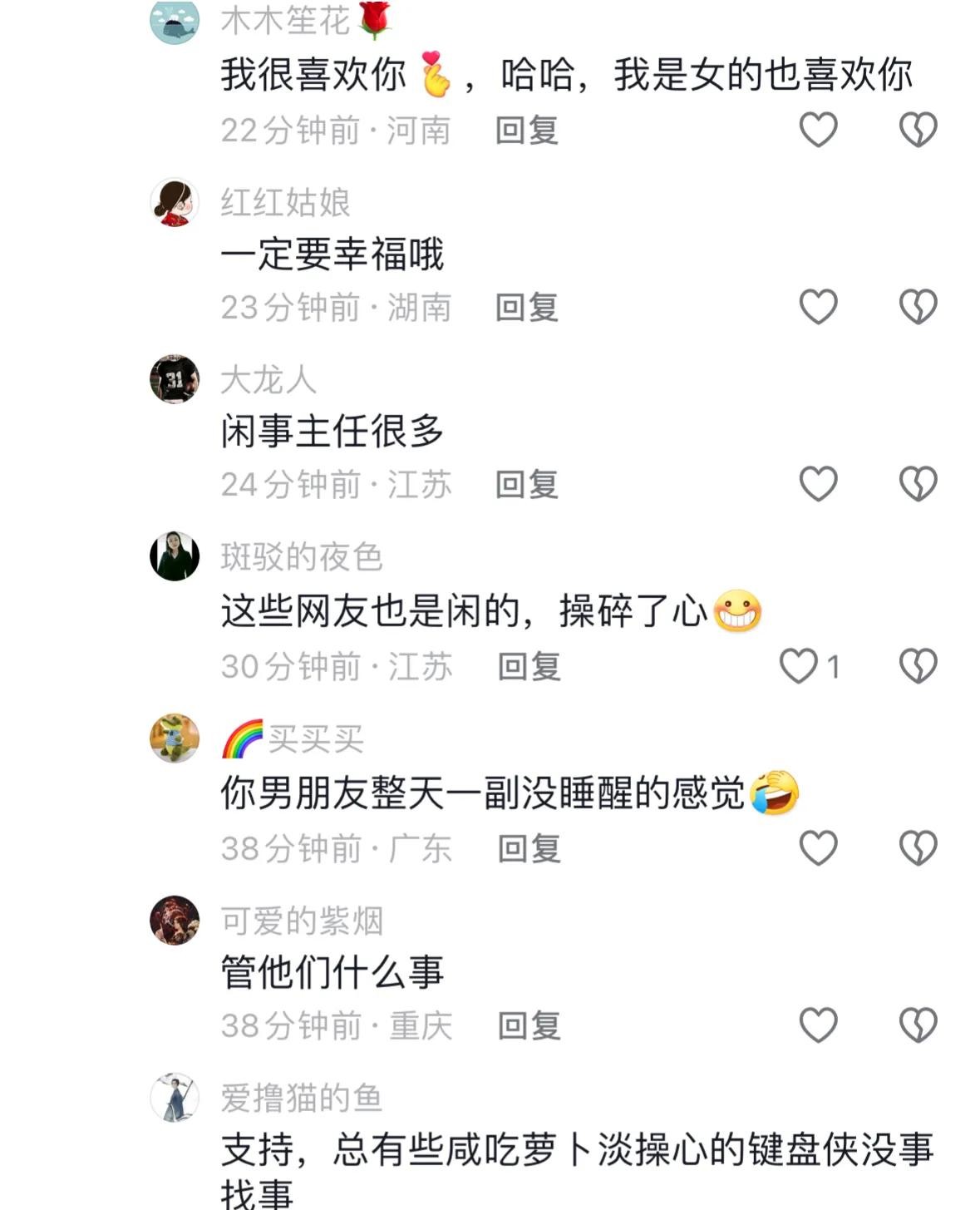Screen dimensions: 980x1210
Task: Dislike 买买买's comment
Action: 918,848
